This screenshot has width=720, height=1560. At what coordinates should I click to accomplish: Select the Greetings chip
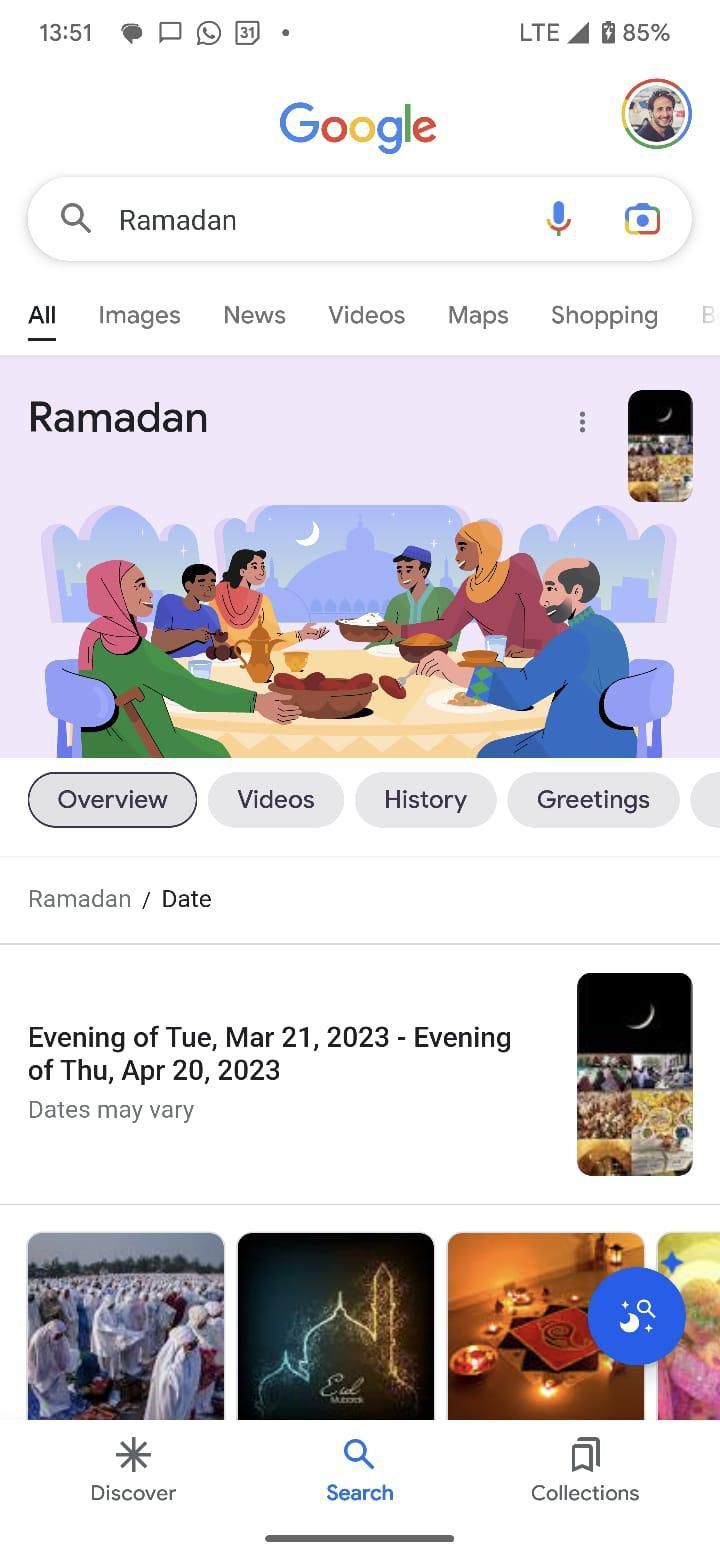tap(593, 800)
